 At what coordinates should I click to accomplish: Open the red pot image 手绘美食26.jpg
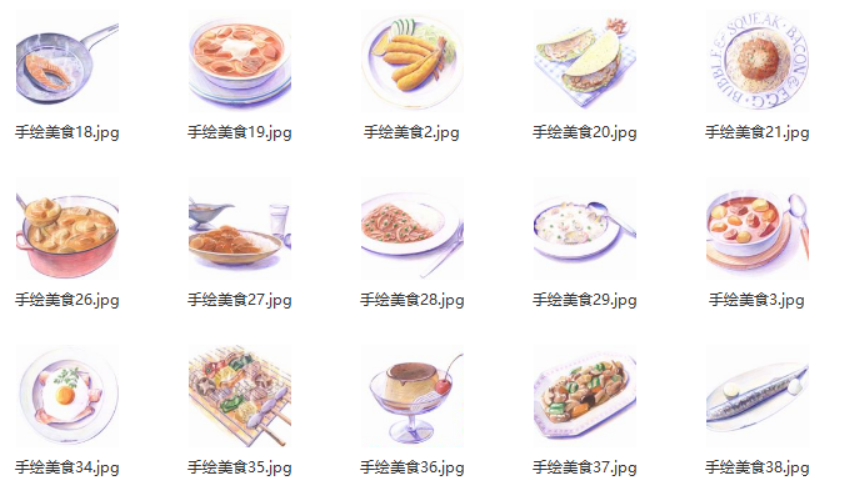67,230
